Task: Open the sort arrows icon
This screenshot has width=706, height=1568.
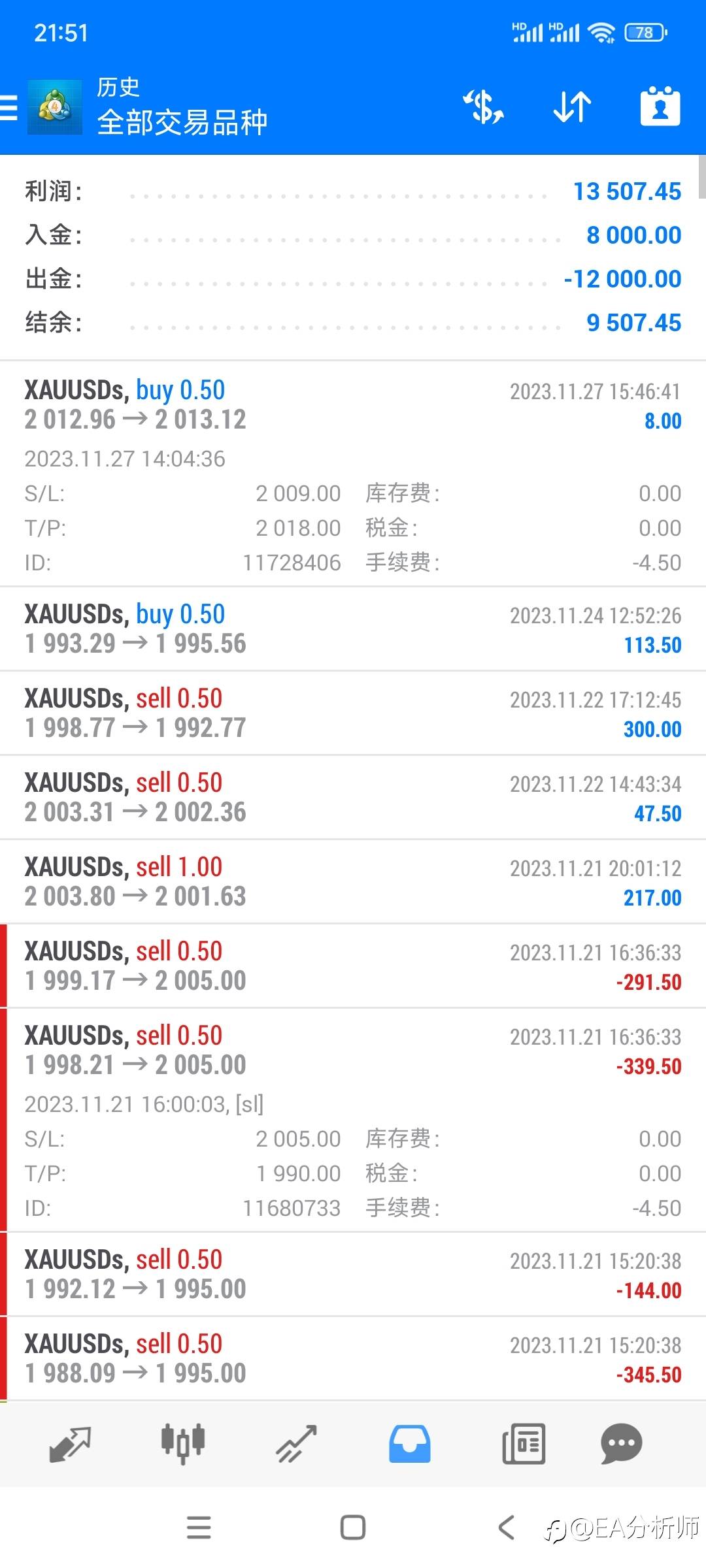Action: click(572, 106)
